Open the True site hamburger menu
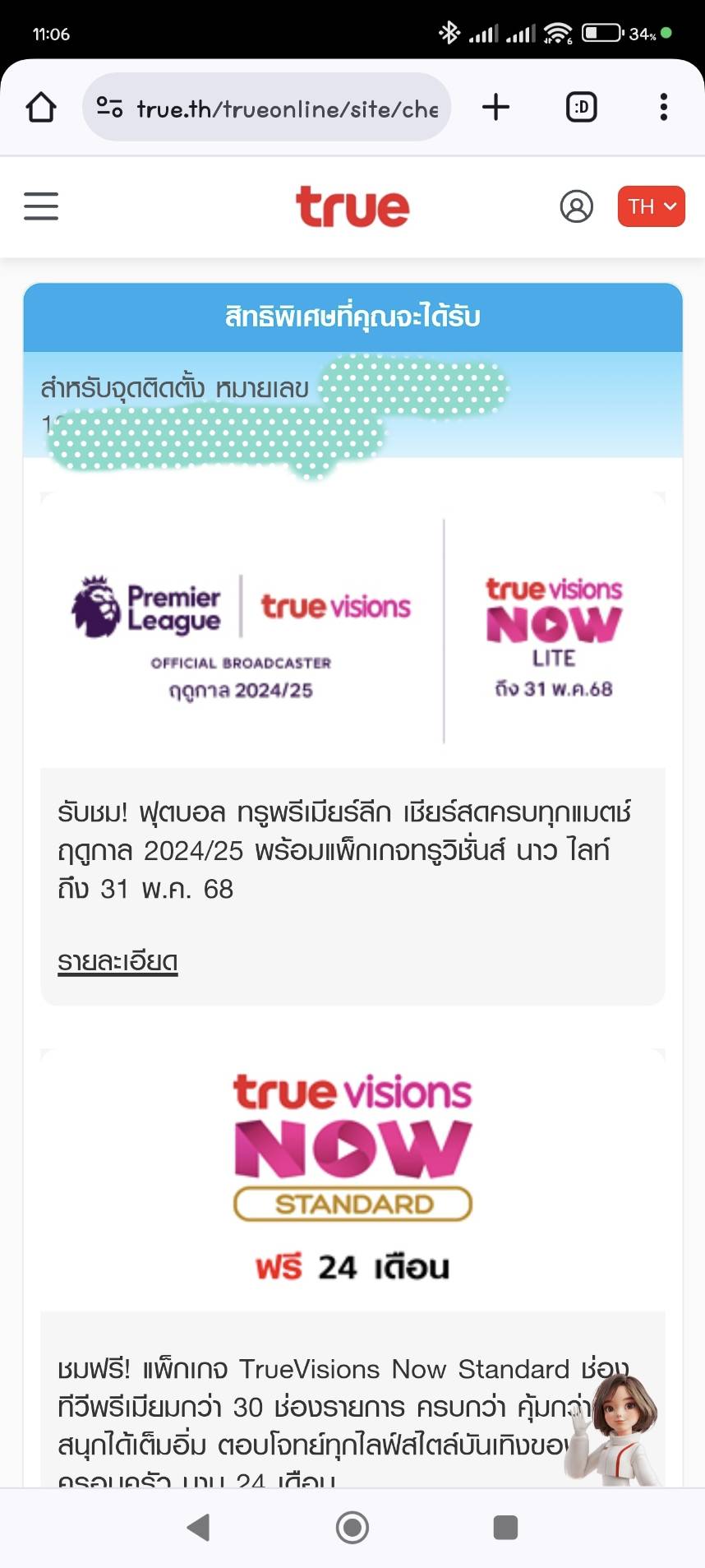Image resolution: width=705 pixels, height=1568 pixels. pos(41,206)
